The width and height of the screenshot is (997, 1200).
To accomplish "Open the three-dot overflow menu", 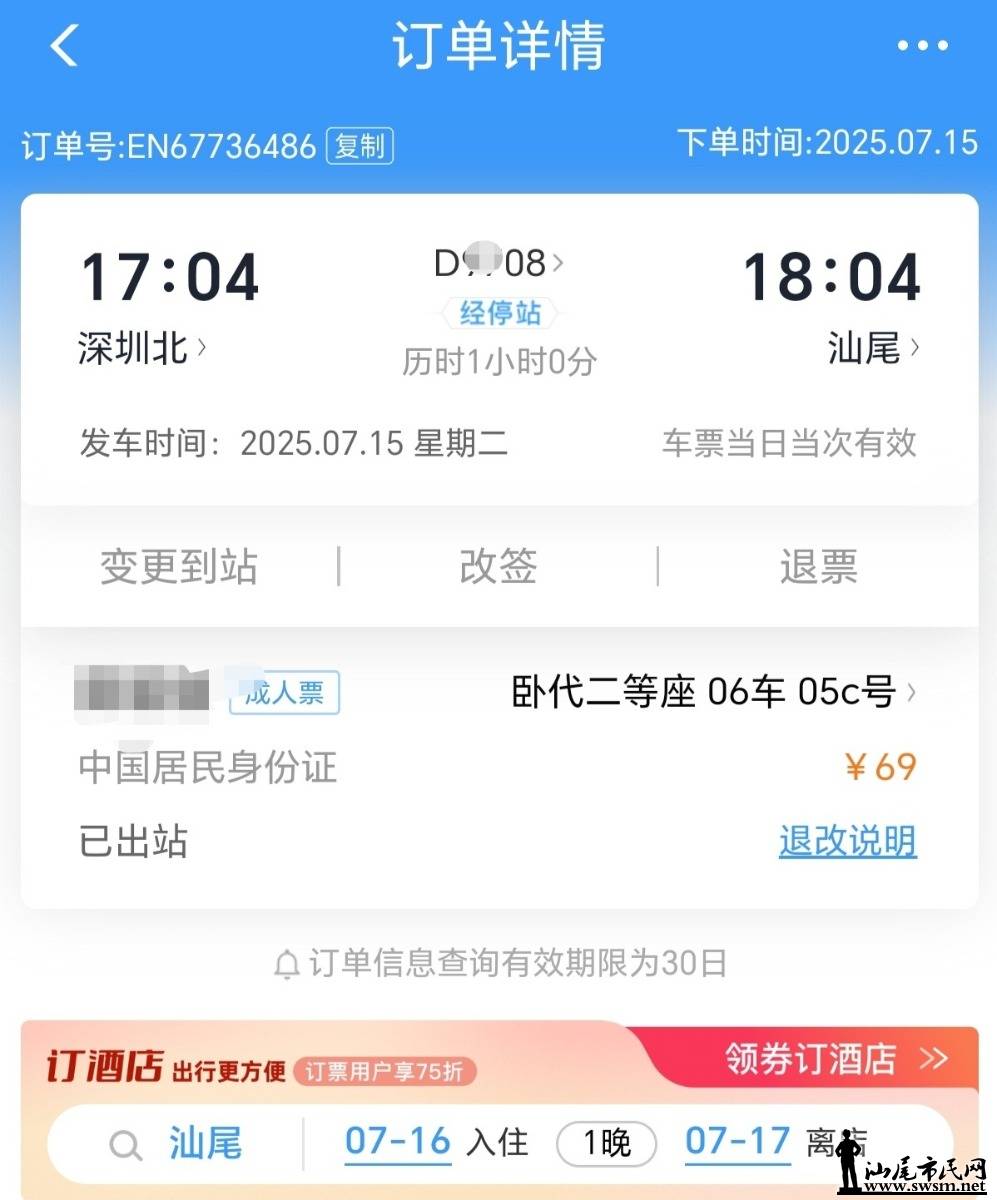I will coord(921,46).
